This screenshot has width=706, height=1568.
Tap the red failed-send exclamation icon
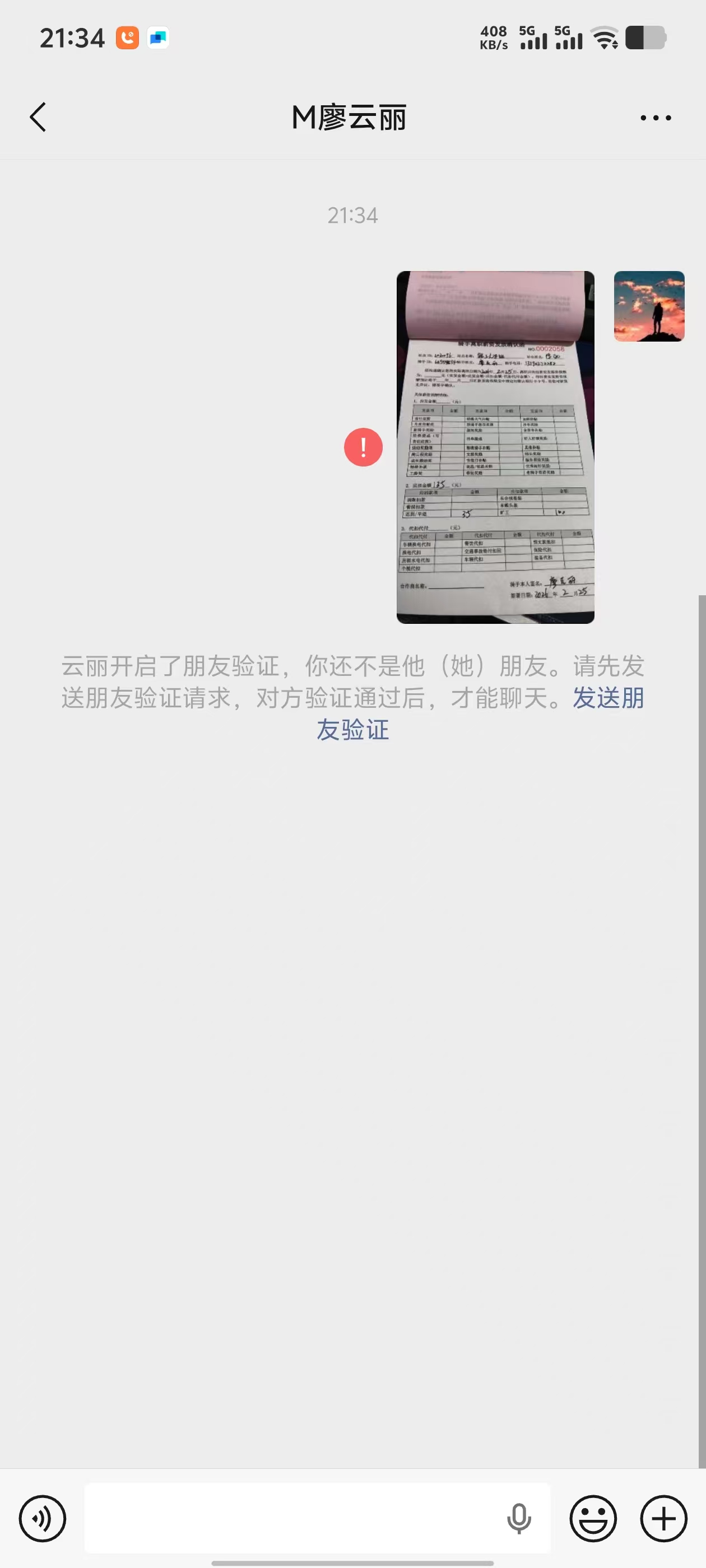(x=363, y=447)
